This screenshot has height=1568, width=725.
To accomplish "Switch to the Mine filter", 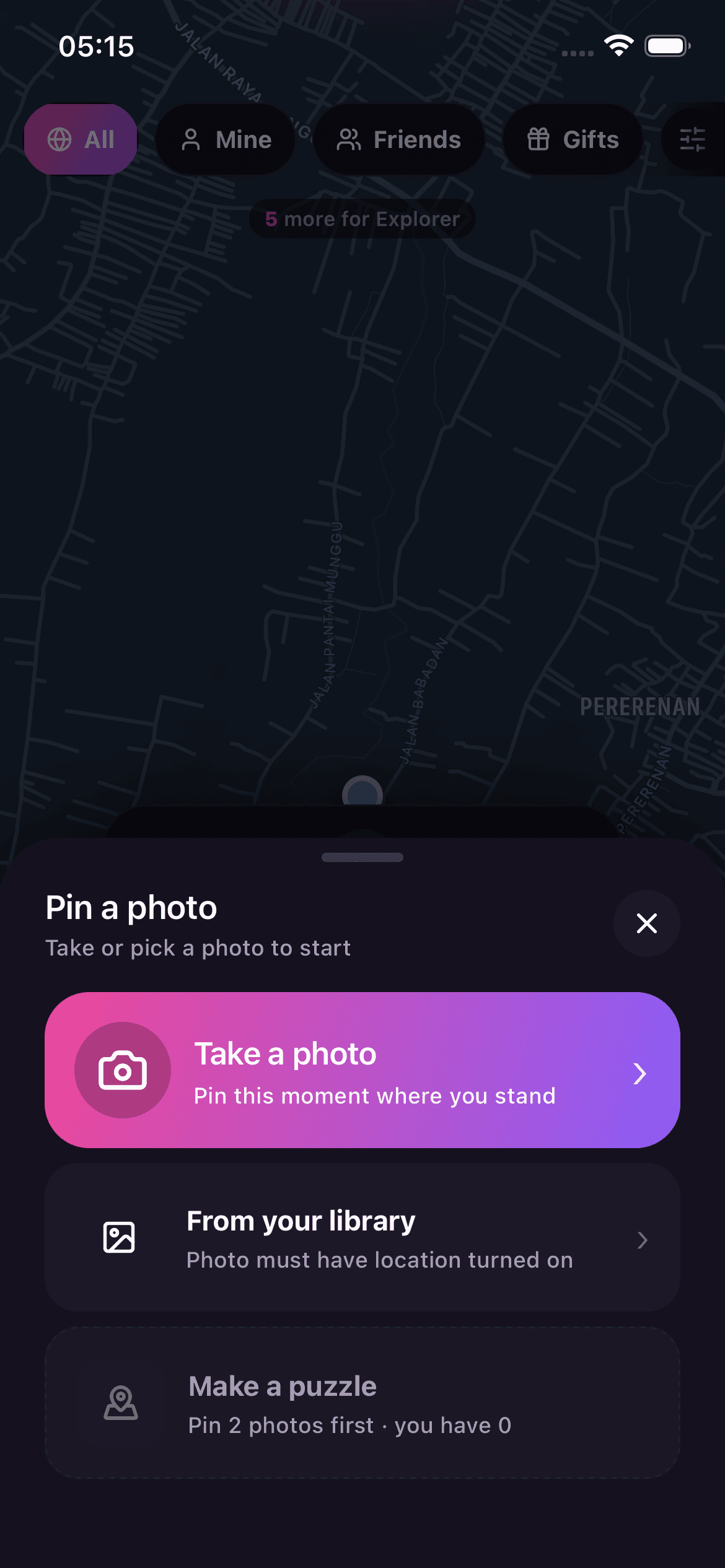I will 226,139.
